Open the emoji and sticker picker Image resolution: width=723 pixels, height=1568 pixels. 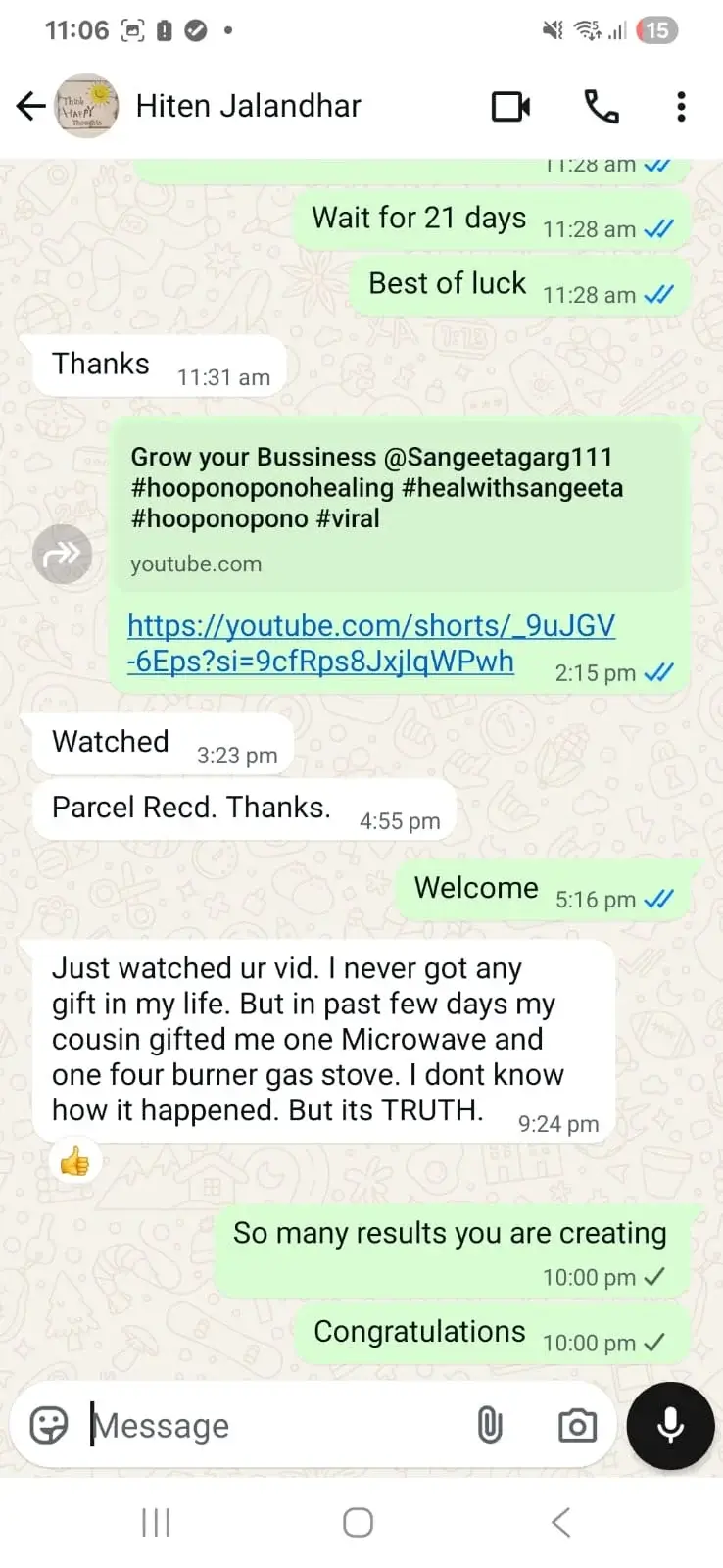49,1425
